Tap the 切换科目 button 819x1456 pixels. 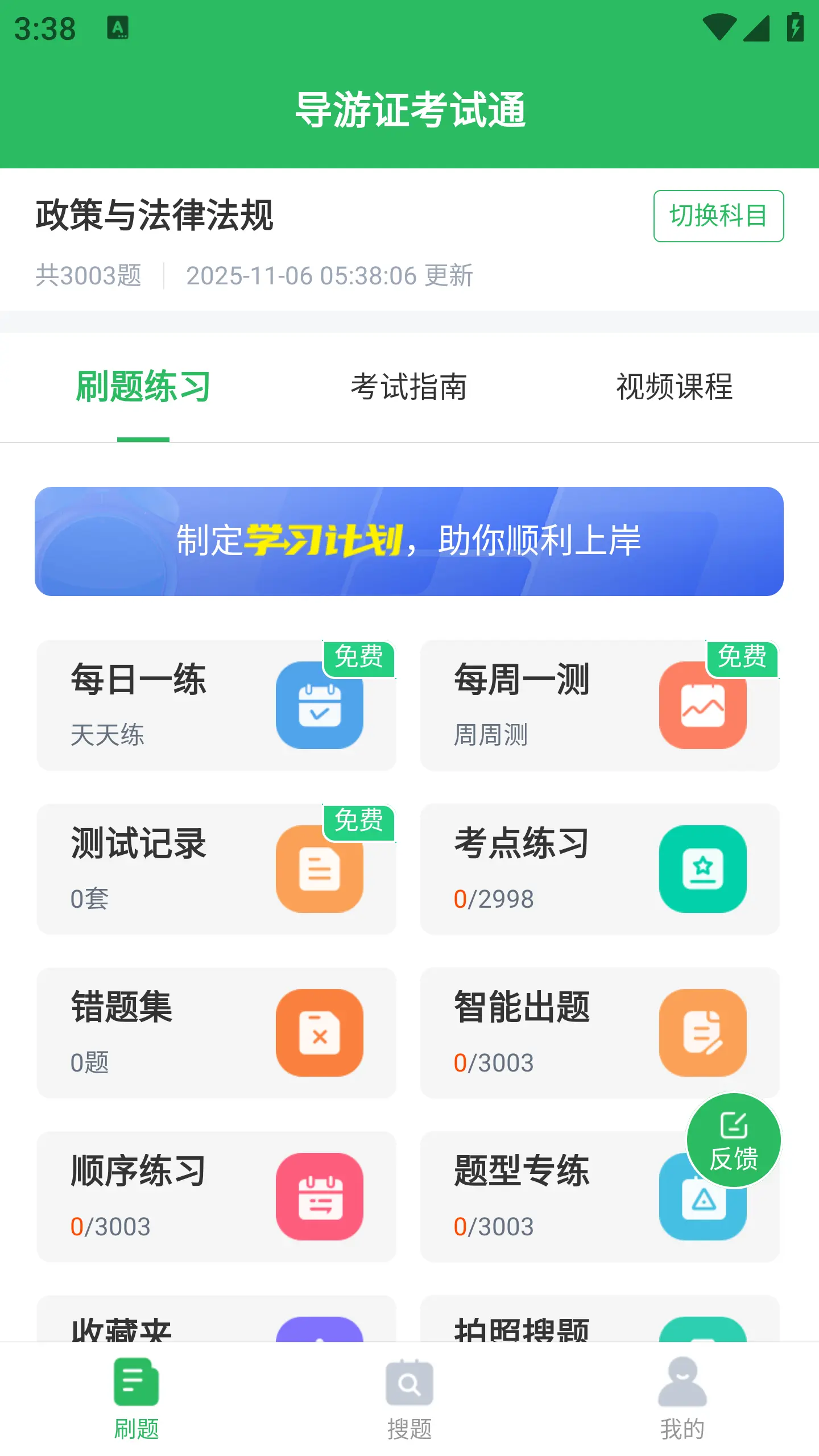tap(718, 216)
